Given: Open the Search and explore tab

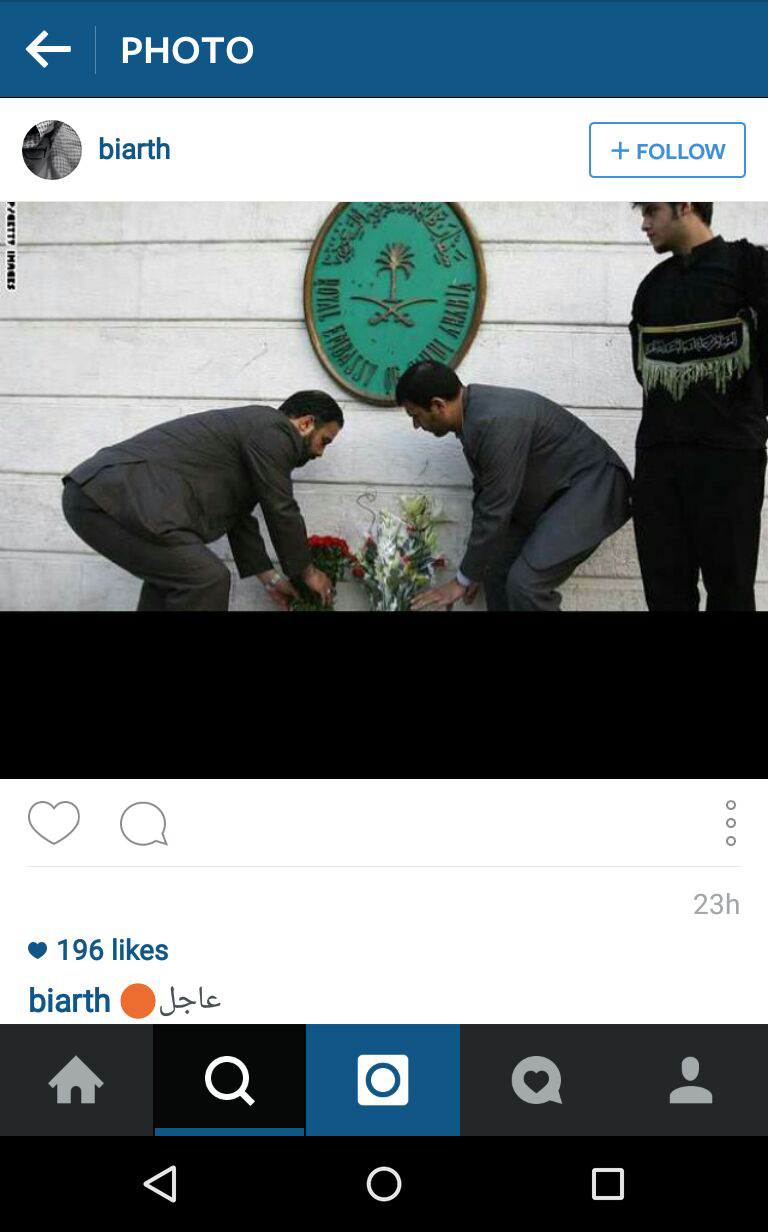Looking at the screenshot, I should [230, 1080].
